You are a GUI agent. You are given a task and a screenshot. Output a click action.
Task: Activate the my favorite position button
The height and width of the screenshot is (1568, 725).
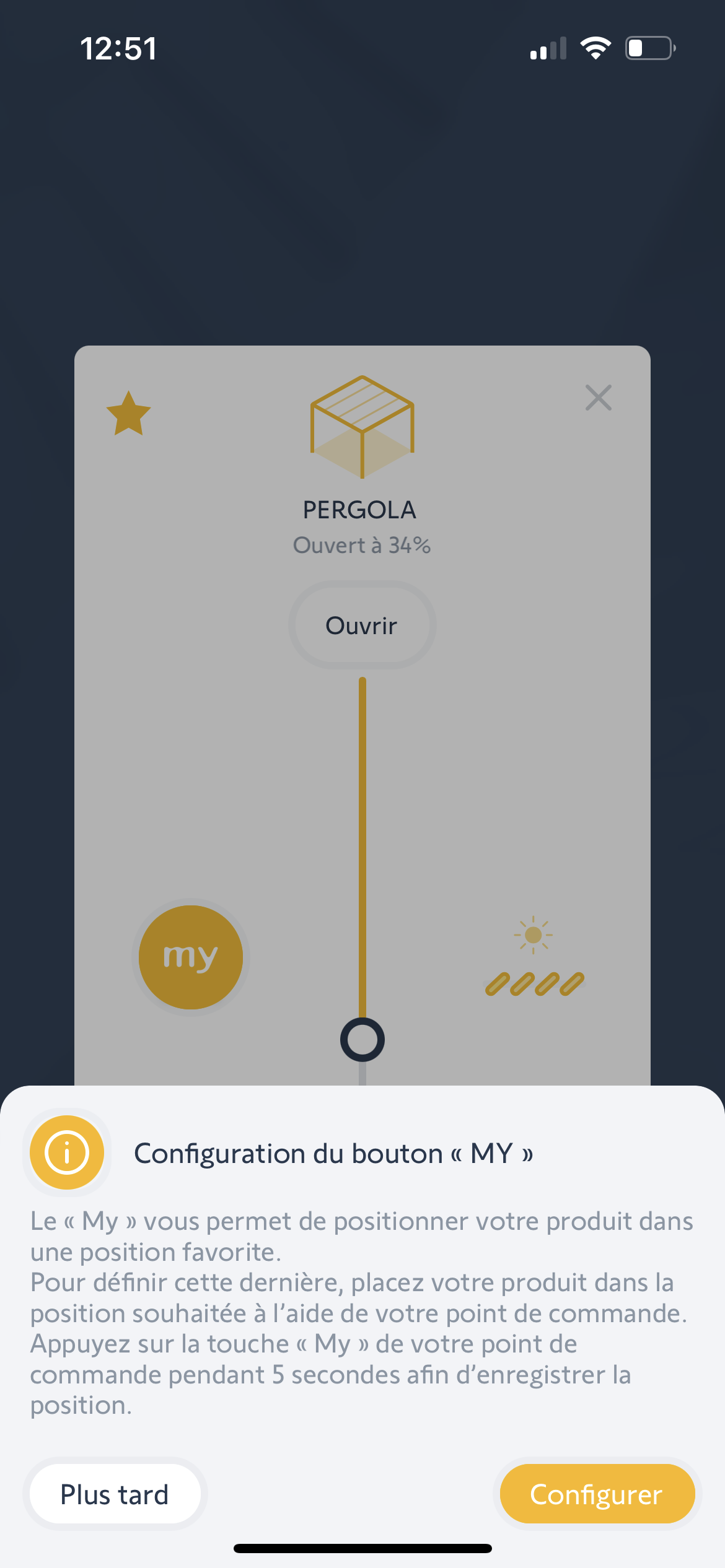pos(190,957)
